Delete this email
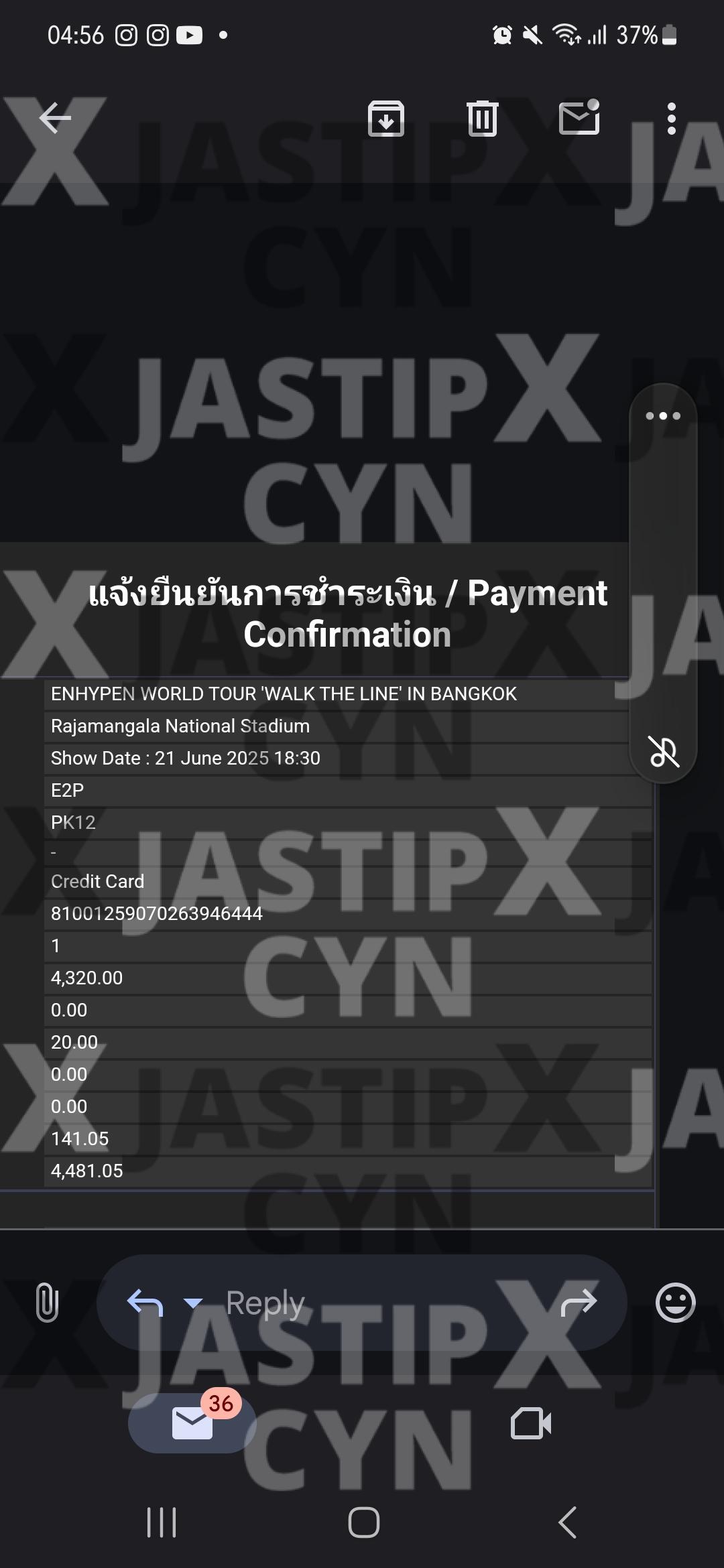This screenshot has height=1568, width=724. click(x=482, y=119)
